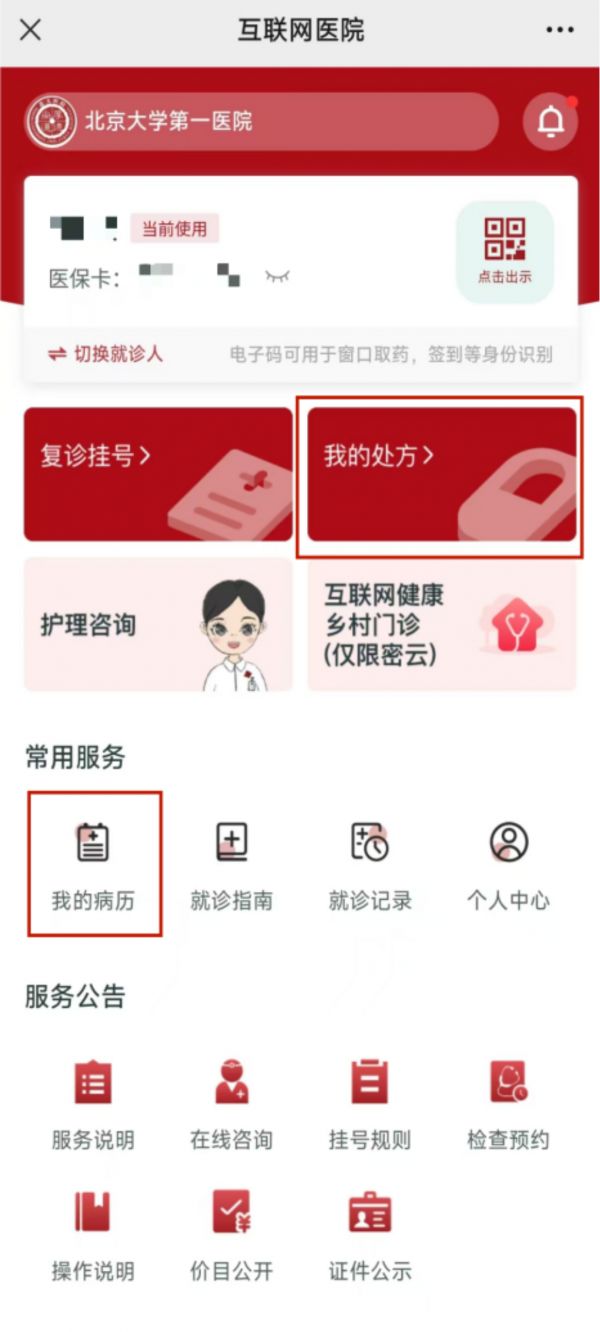View 挂号规则
600x1332 pixels.
pos(370,1104)
